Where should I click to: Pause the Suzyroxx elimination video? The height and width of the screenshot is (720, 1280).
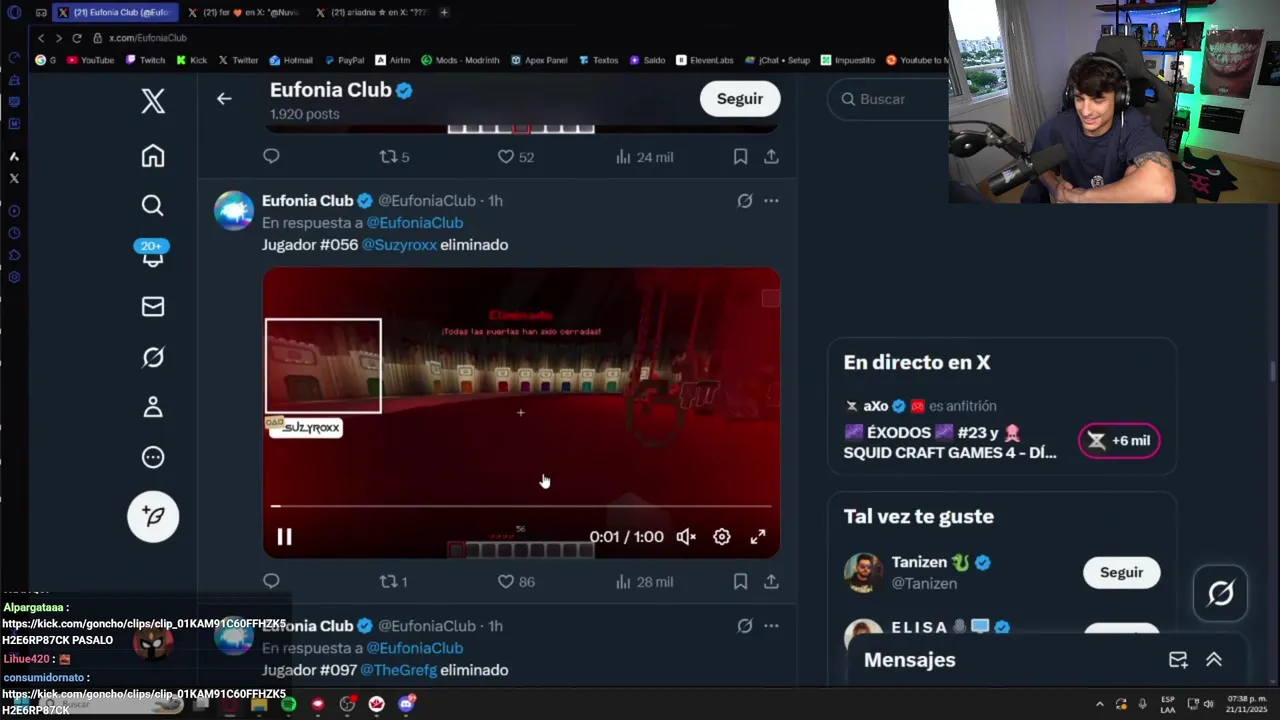[284, 537]
